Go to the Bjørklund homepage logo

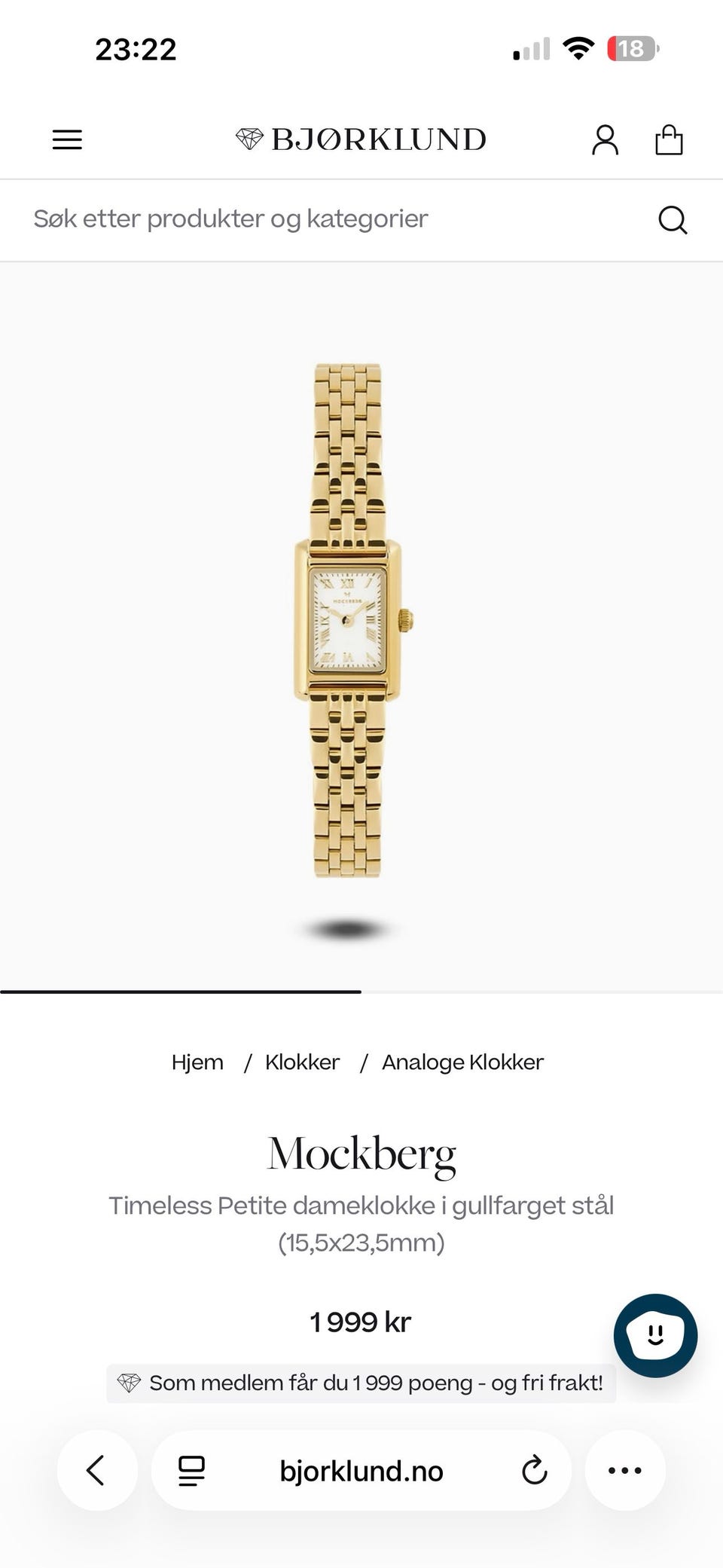click(361, 139)
